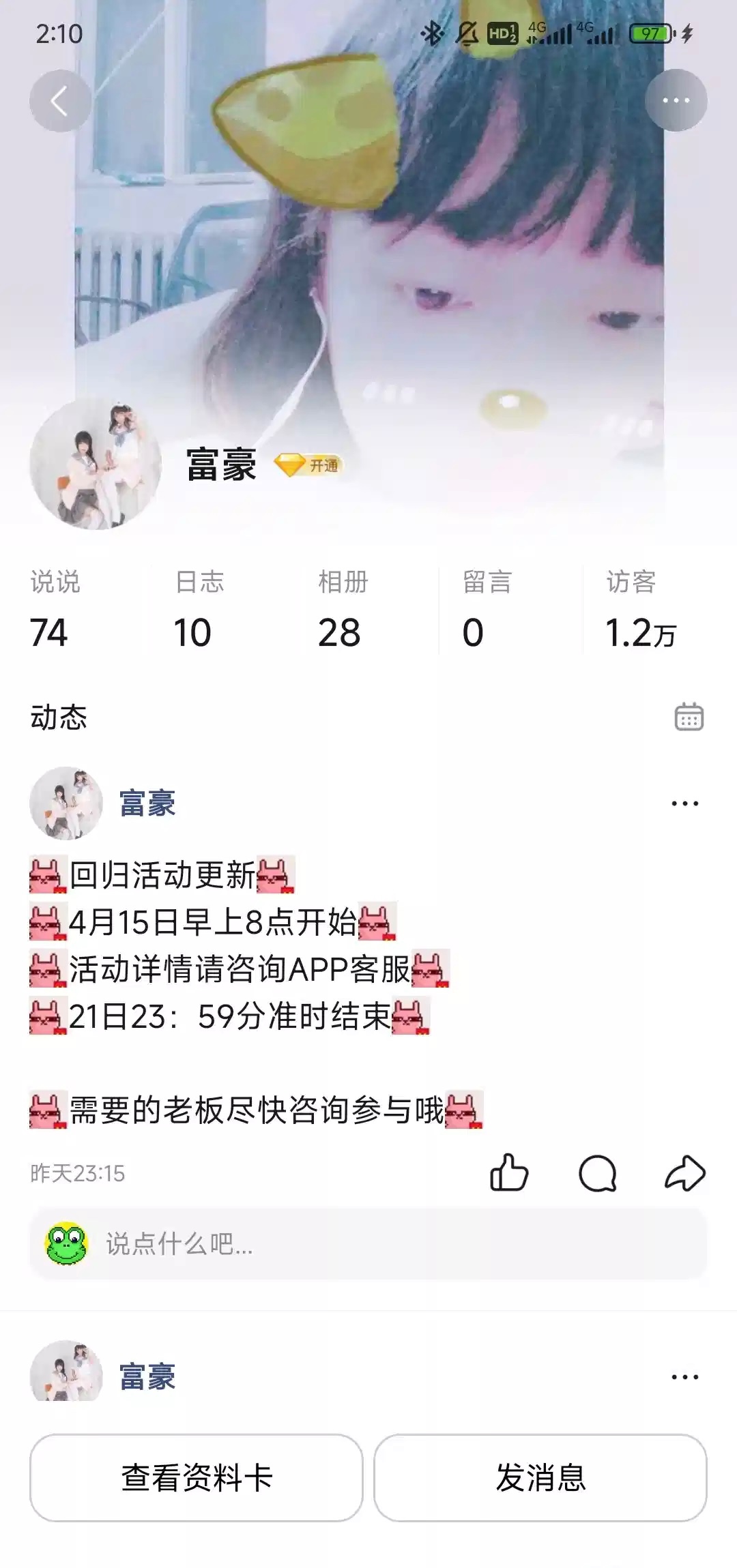The image size is (737, 1568).
Task: Open the calendar icon beside 动态
Action: pos(689,717)
